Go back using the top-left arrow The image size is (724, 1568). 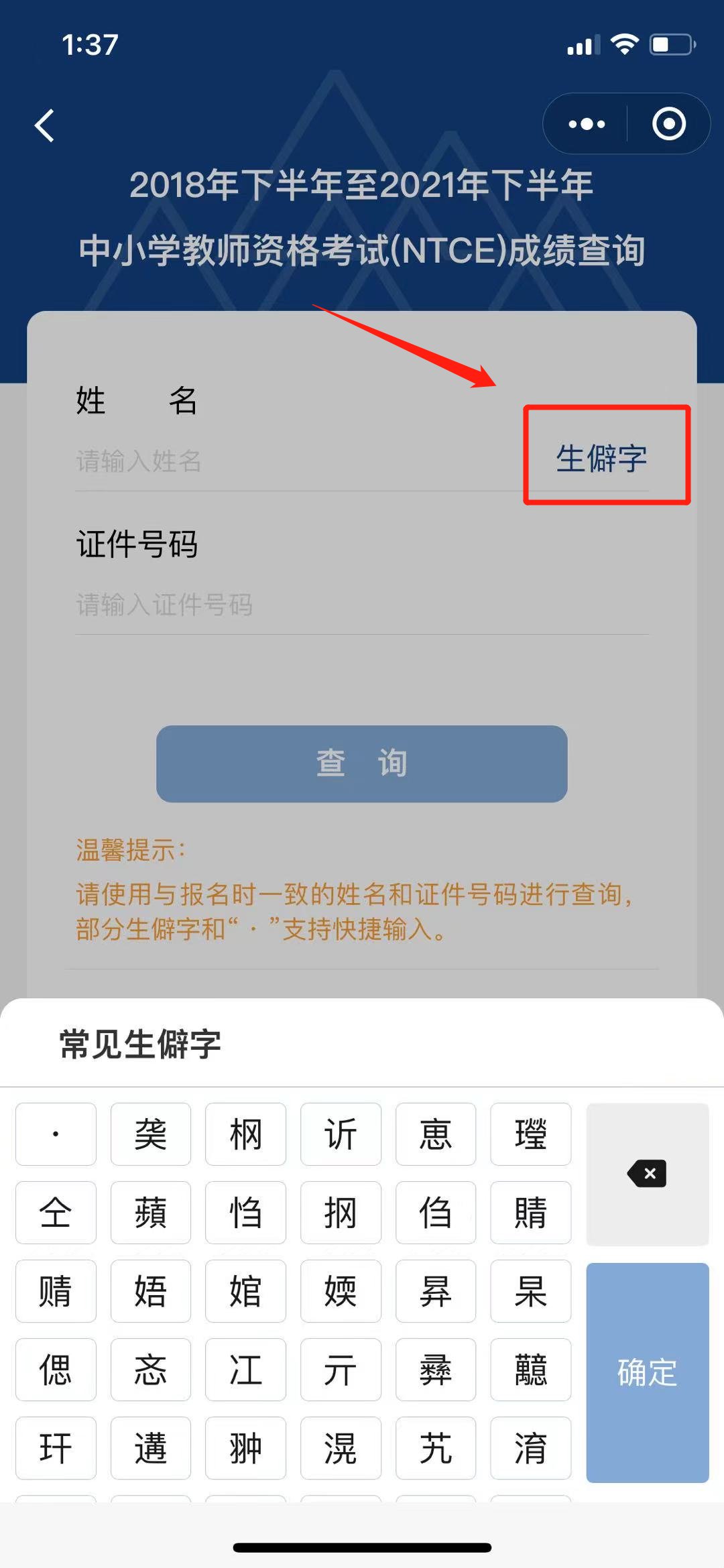point(45,126)
